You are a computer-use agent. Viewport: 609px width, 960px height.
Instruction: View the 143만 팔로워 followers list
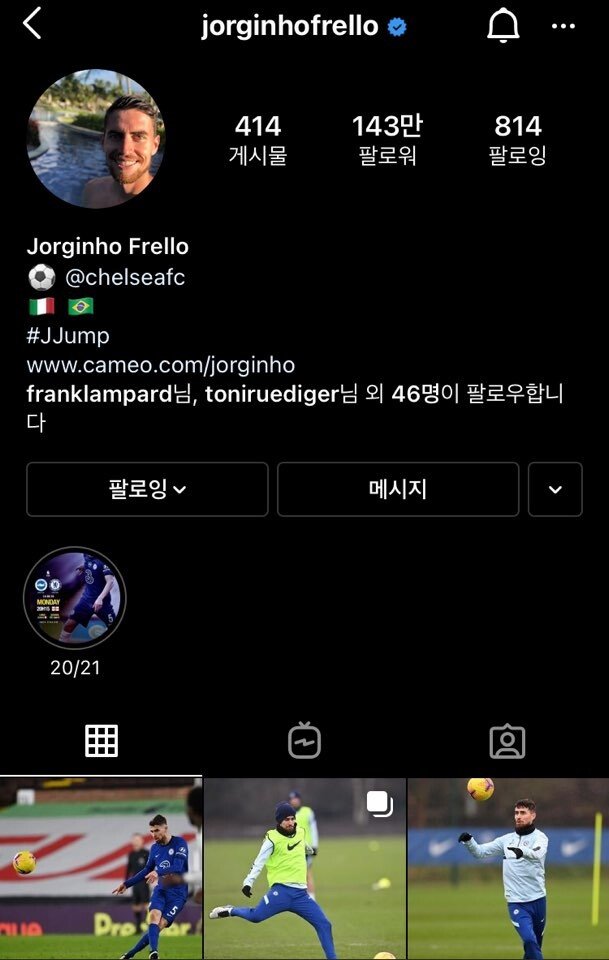(x=387, y=139)
